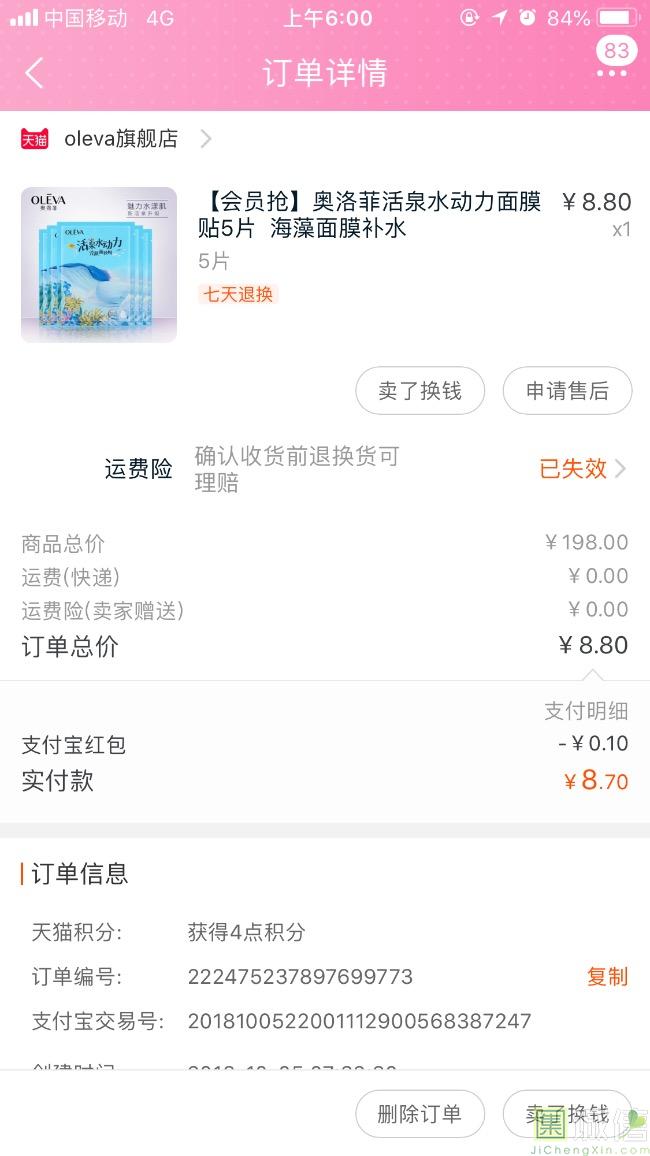Copy the order number with 复制
Image resolution: width=650 pixels, height=1156 pixels.
point(607,977)
